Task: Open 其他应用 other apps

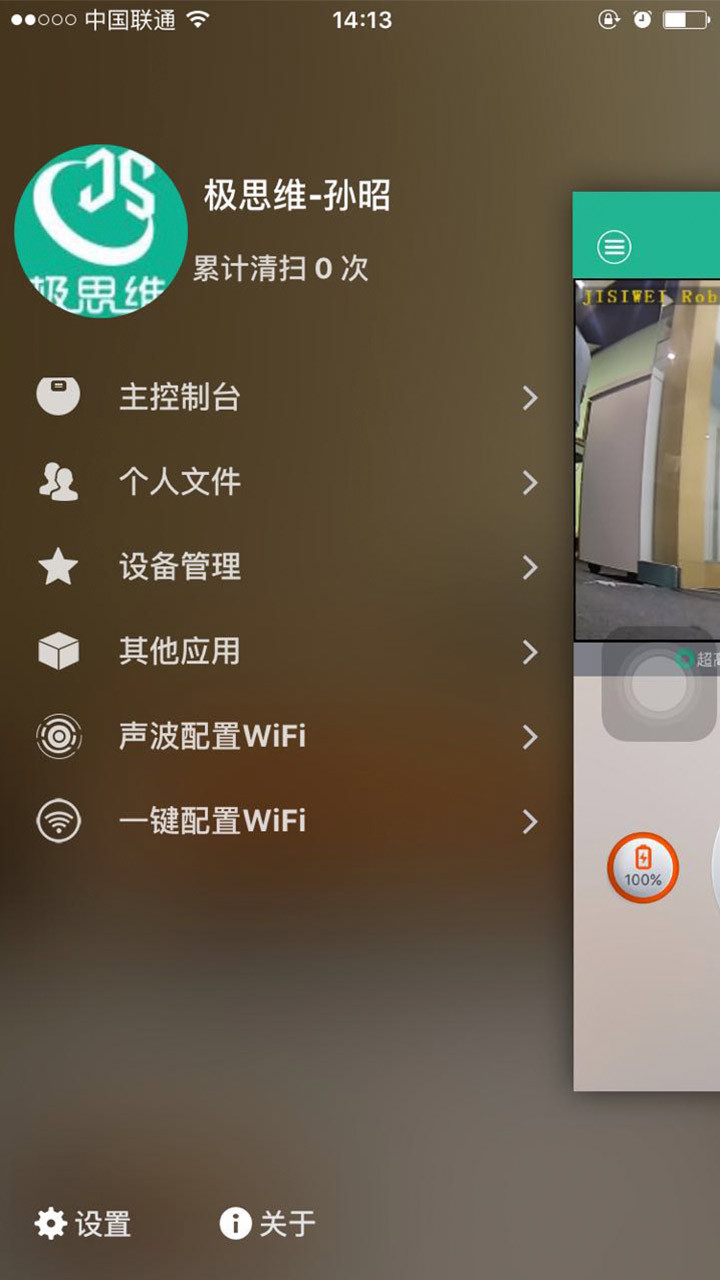Action: [180, 652]
